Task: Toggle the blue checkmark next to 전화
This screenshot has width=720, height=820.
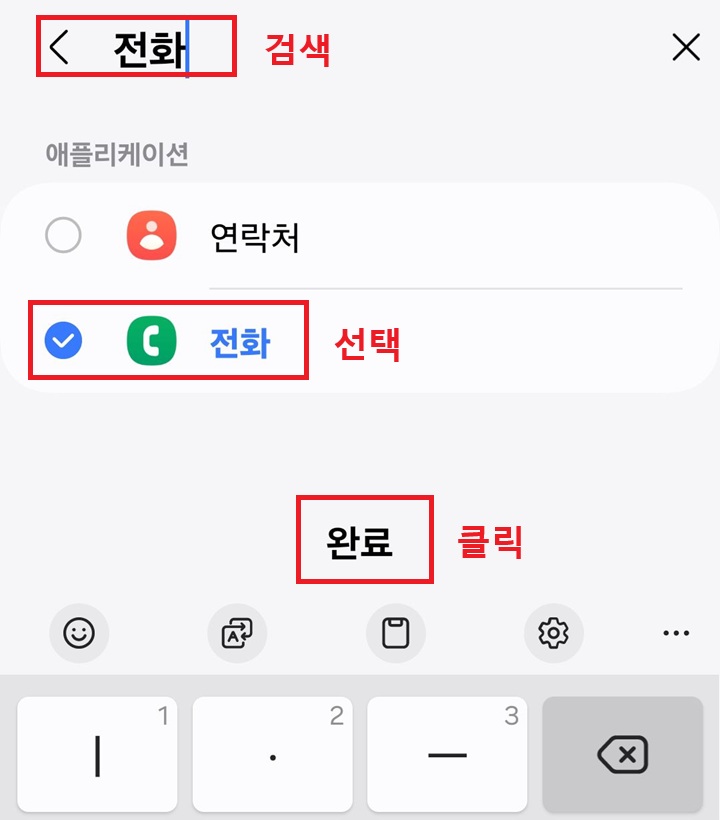Action: pos(63,340)
